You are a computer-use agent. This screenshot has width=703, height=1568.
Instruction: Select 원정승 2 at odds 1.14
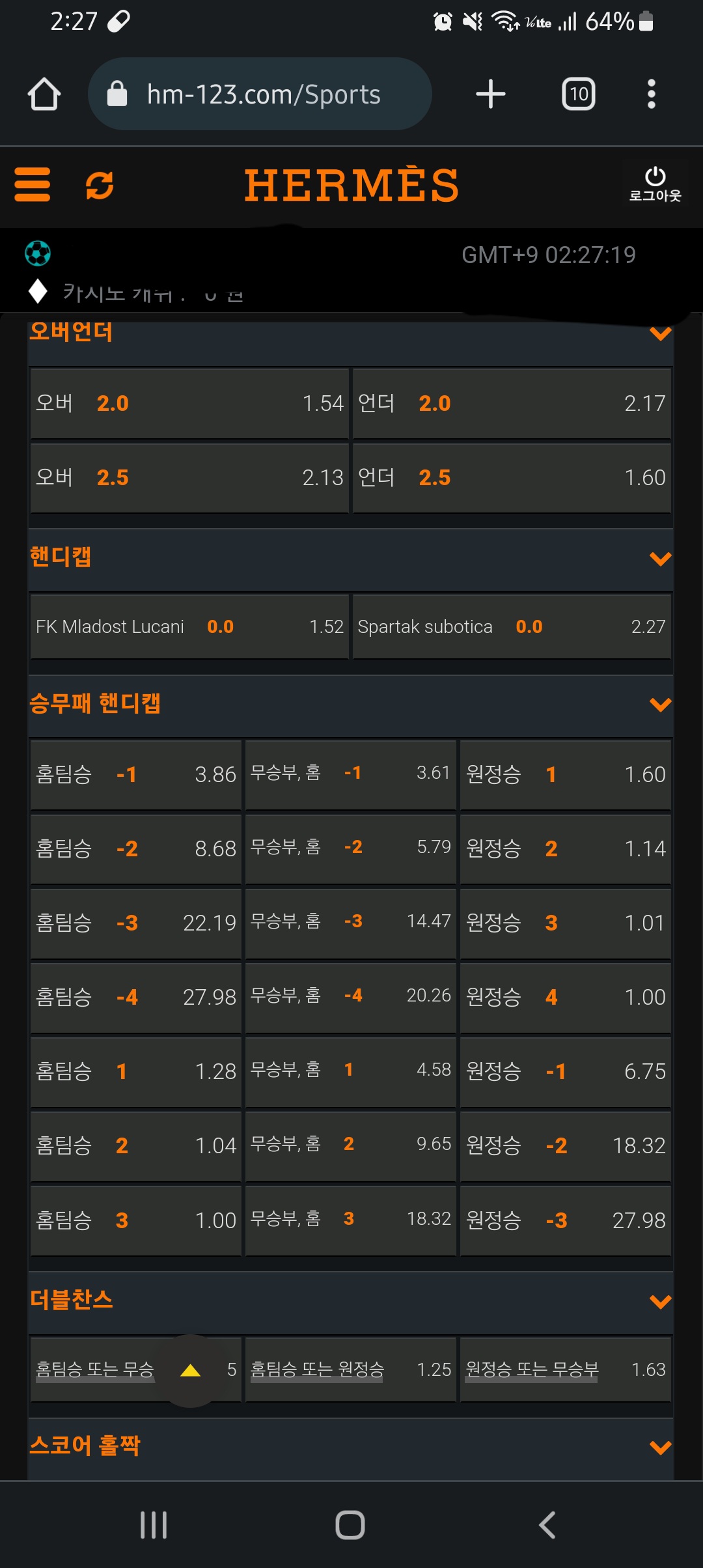point(566,849)
